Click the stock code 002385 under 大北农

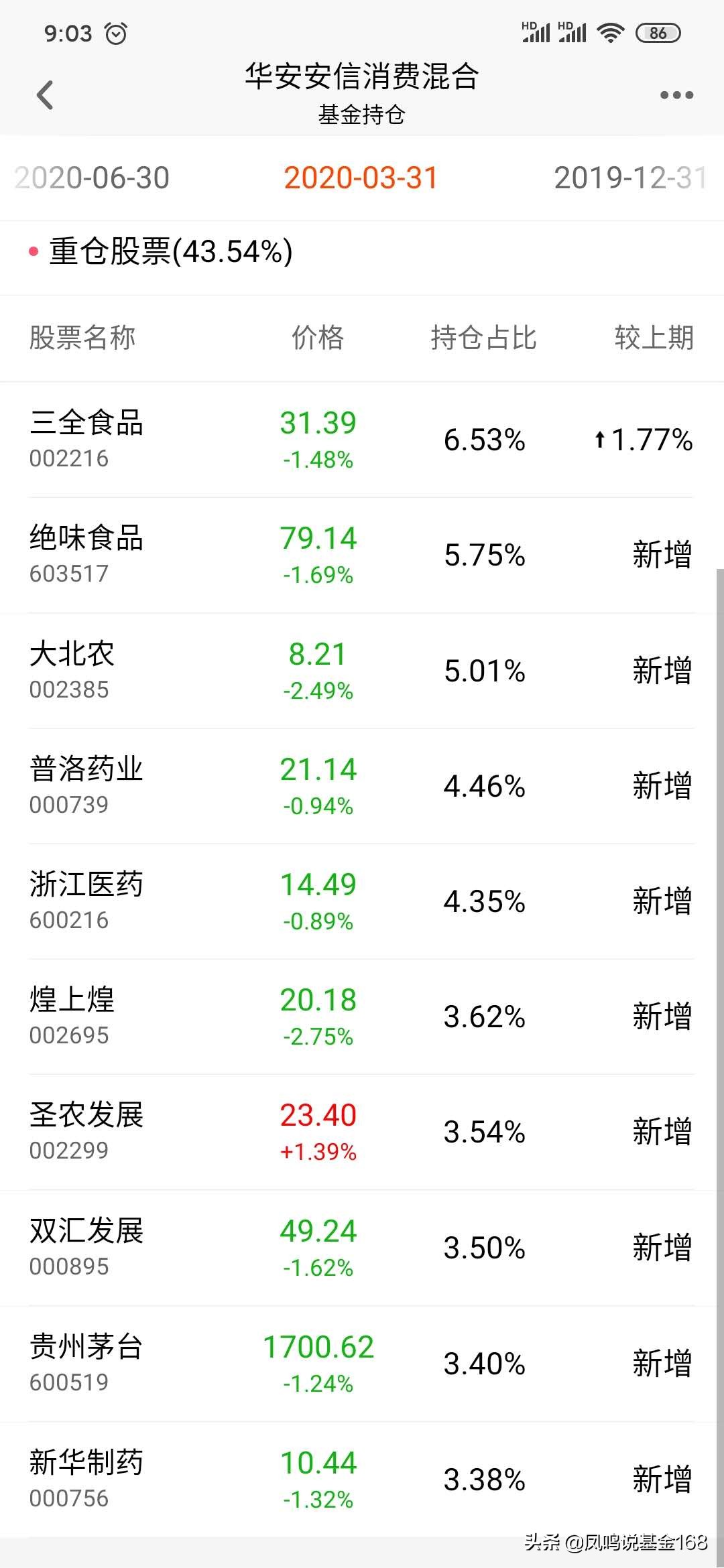pyautogui.click(x=69, y=690)
